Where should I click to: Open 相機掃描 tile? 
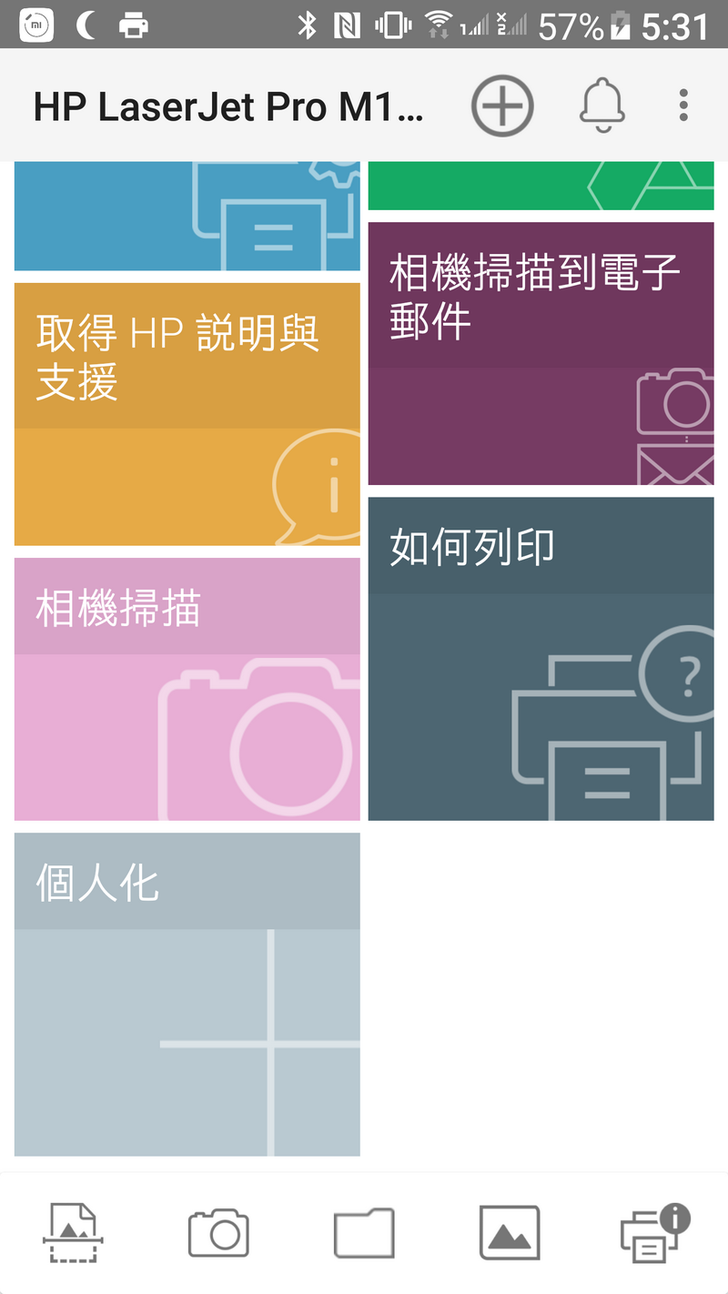point(187,688)
